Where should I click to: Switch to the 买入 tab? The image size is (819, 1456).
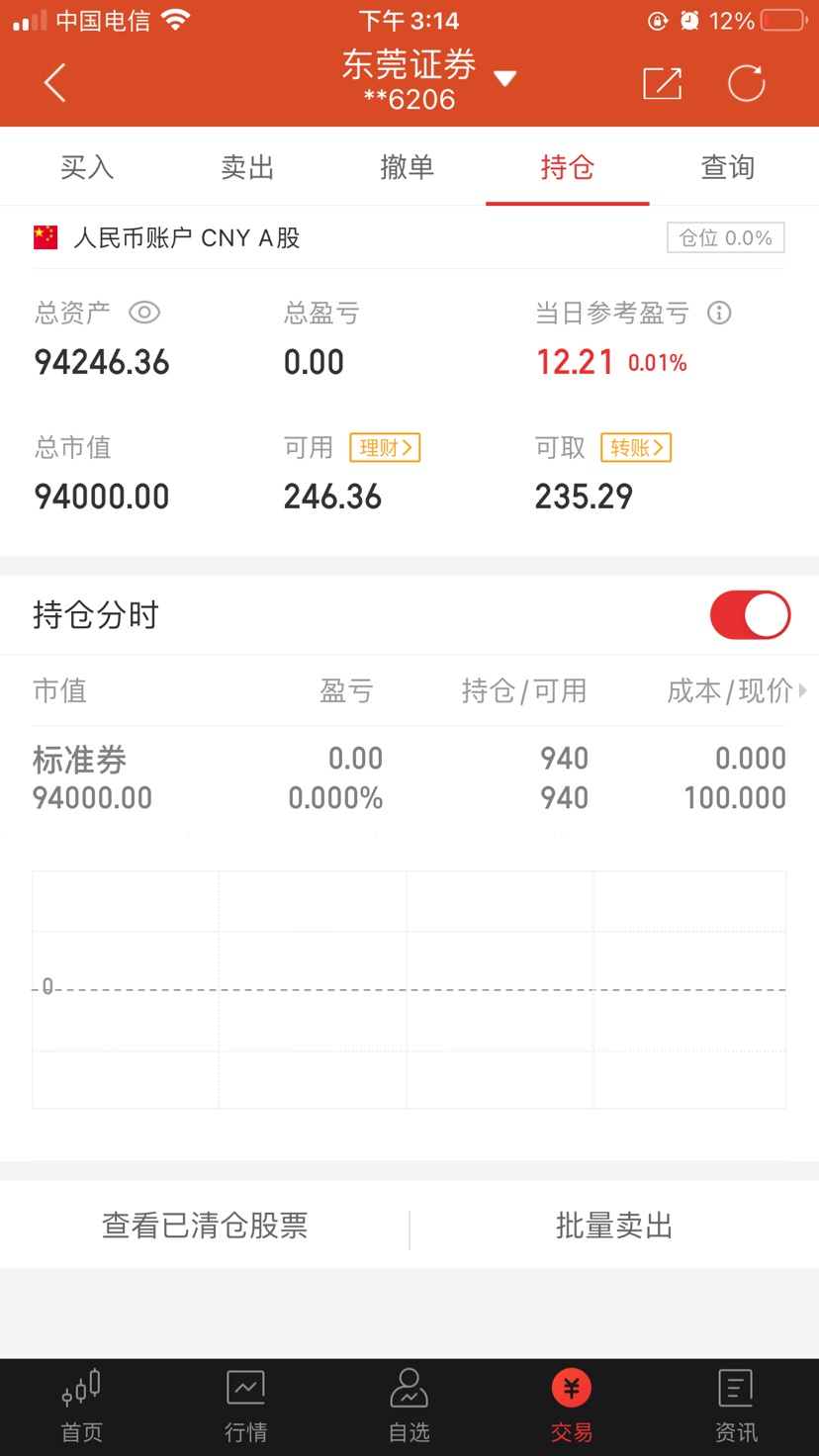[x=87, y=167]
